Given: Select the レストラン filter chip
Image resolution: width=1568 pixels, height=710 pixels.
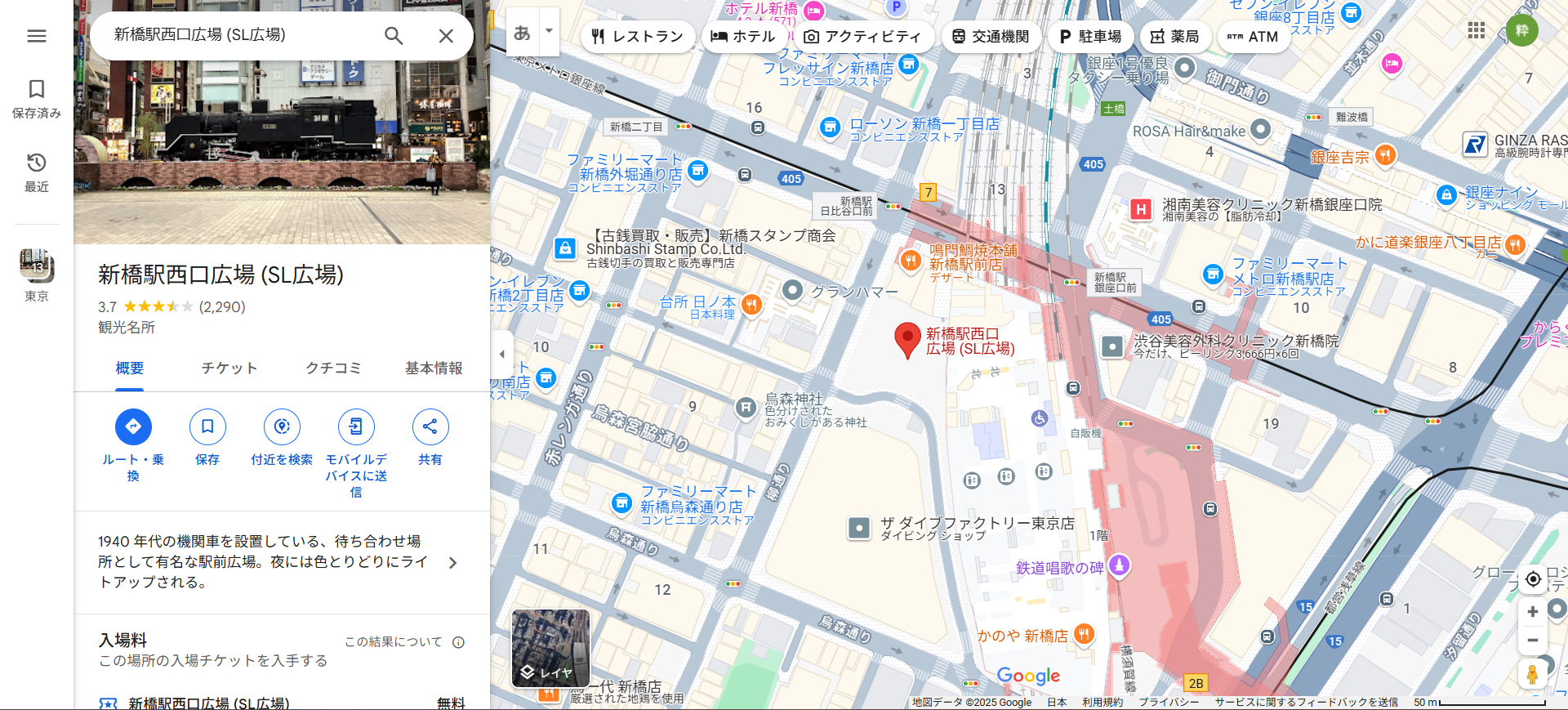Looking at the screenshot, I should (x=638, y=37).
